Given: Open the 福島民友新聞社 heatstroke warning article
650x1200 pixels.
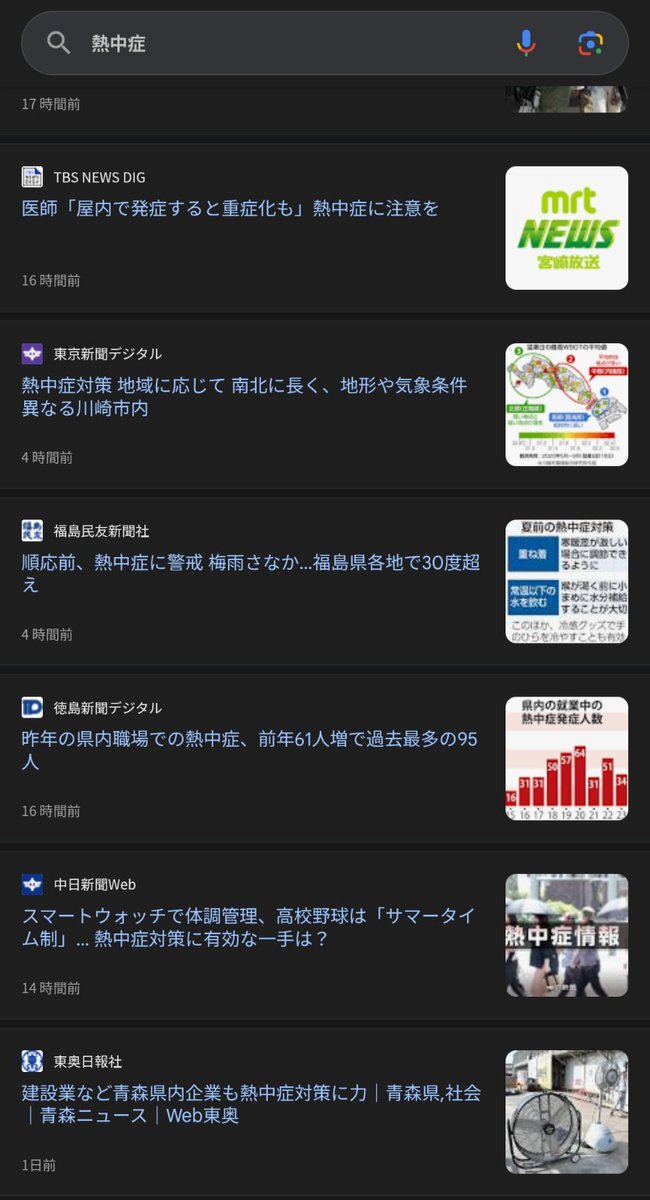Looking at the screenshot, I should click(x=249, y=573).
